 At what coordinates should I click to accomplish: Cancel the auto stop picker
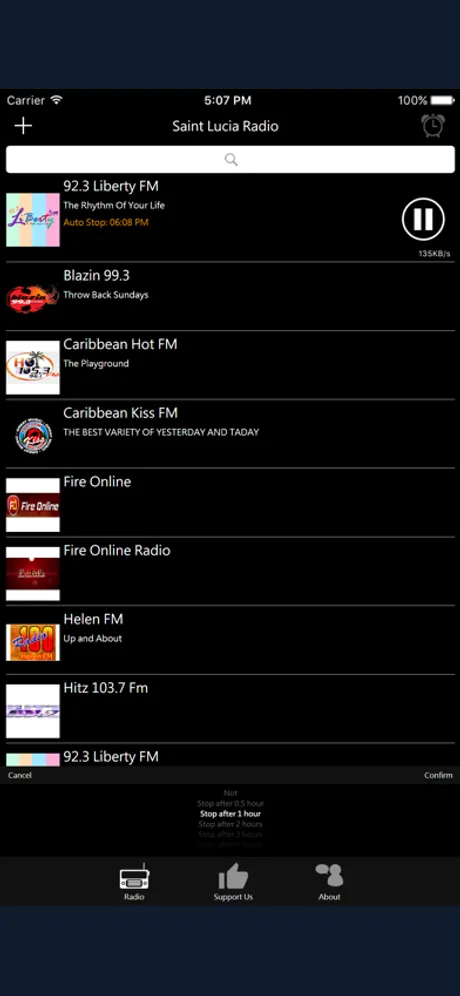(x=20, y=775)
